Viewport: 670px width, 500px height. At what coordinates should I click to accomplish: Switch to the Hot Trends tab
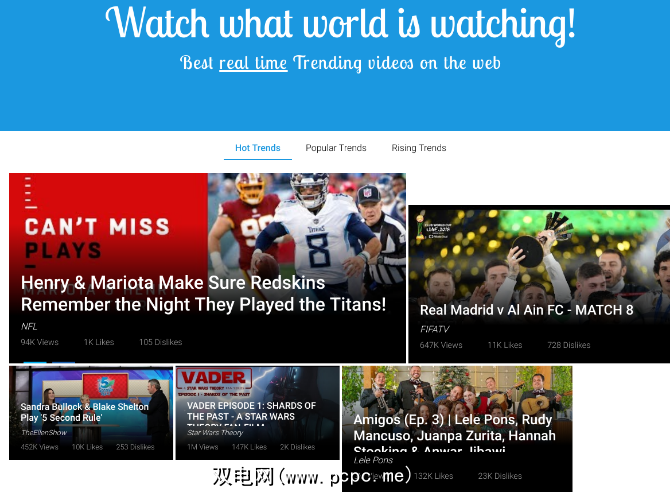pos(257,148)
